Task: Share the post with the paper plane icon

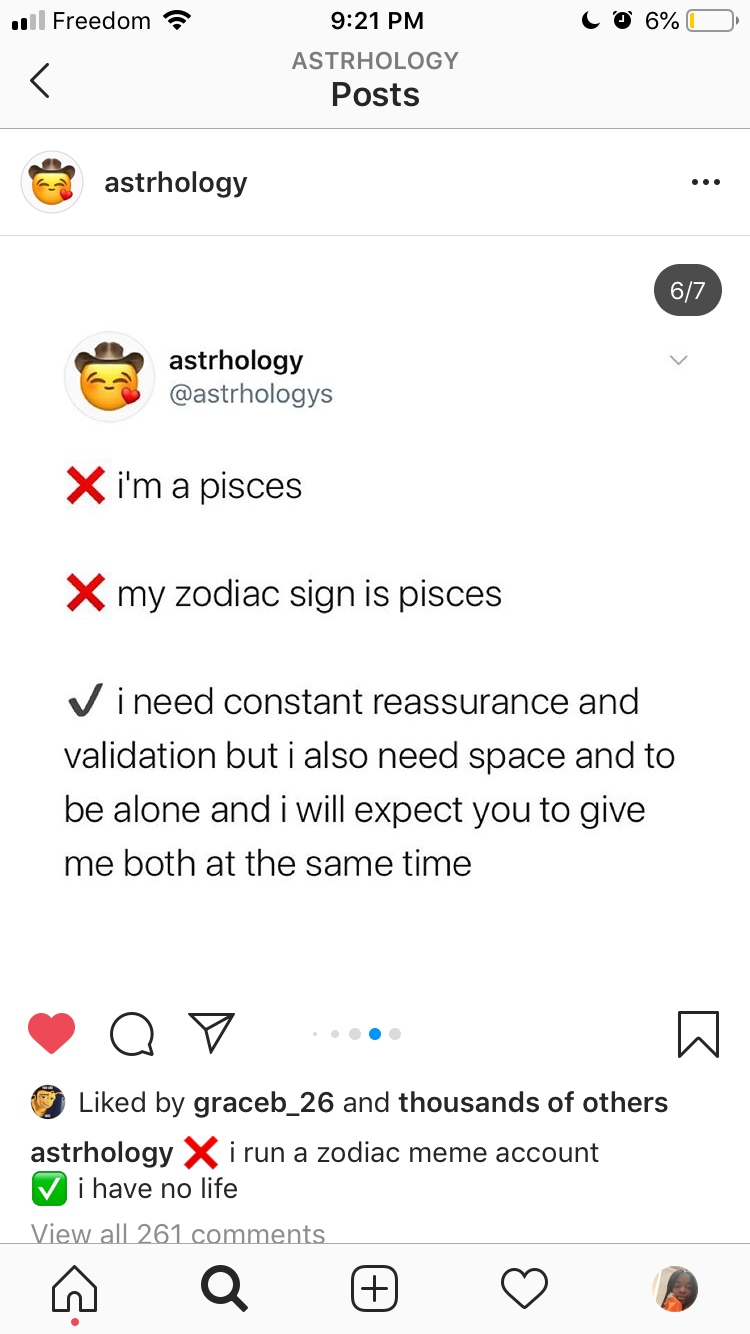Action: 211,1033
